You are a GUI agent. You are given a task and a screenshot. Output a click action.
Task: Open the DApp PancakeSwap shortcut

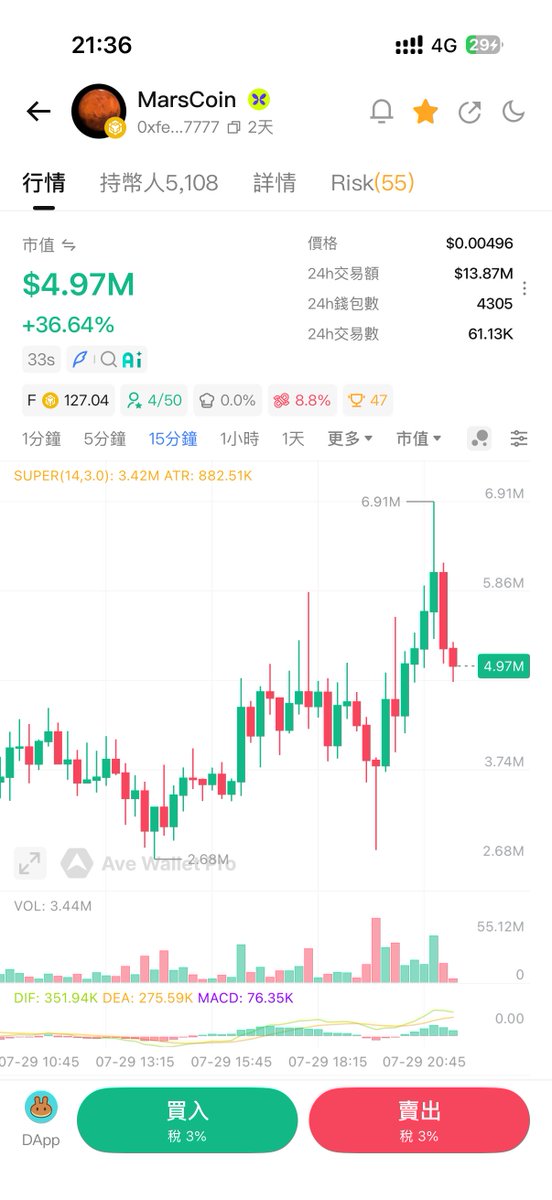click(41, 1119)
